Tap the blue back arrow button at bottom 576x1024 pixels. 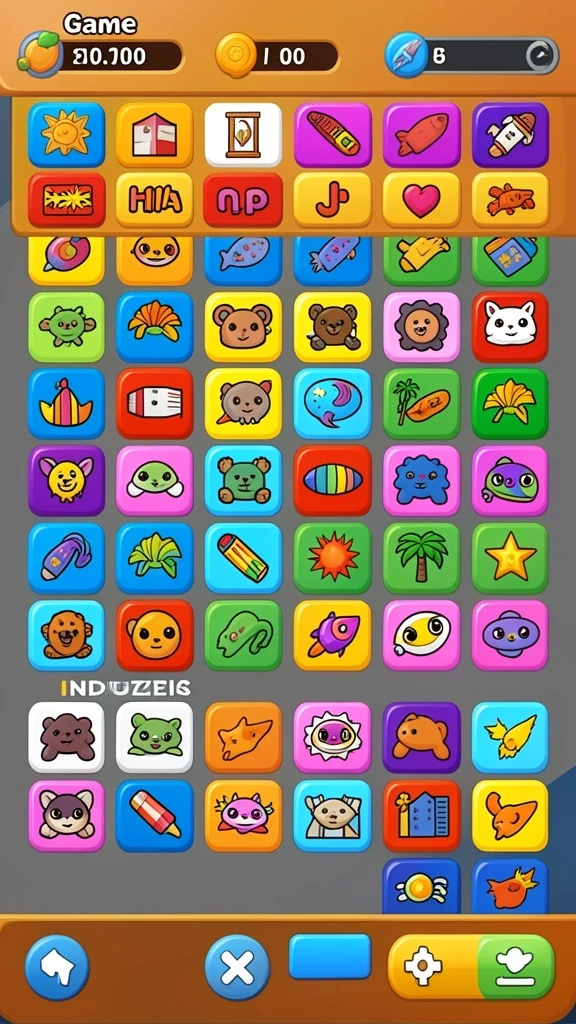pos(57,967)
